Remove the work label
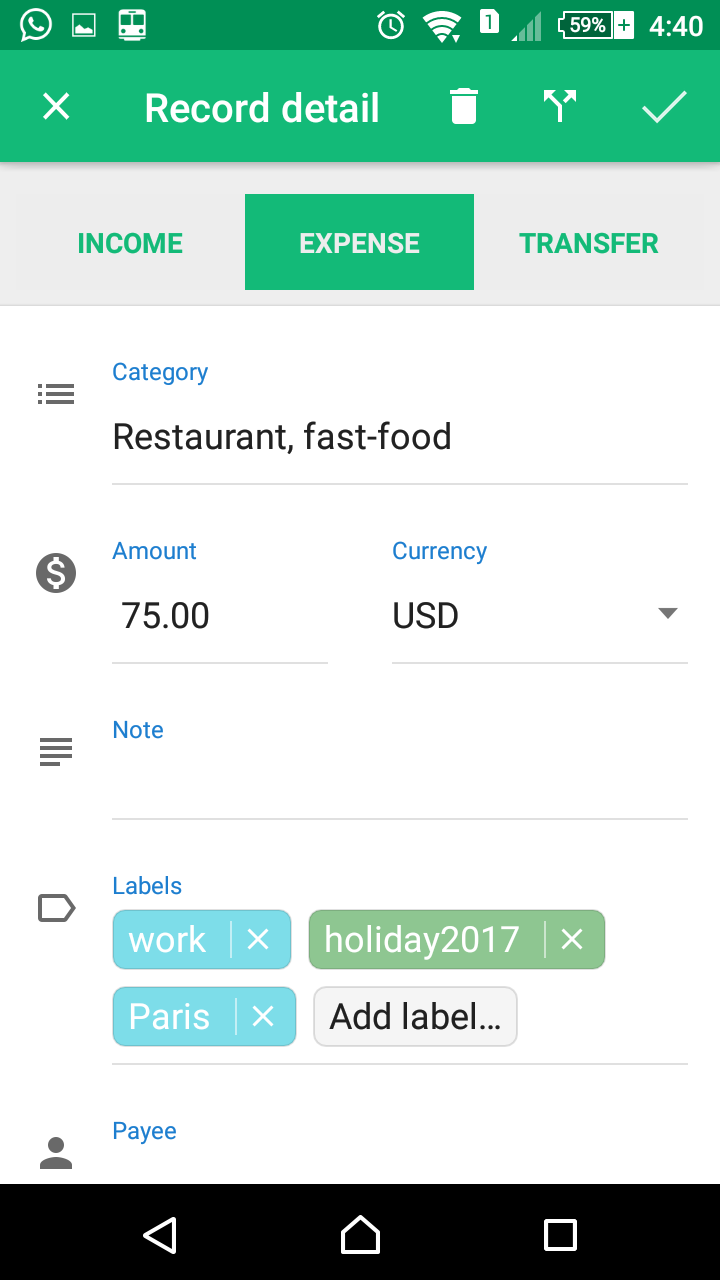Image resolution: width=720 pixels, height=1280 pixels. click(x=258, y=939)
